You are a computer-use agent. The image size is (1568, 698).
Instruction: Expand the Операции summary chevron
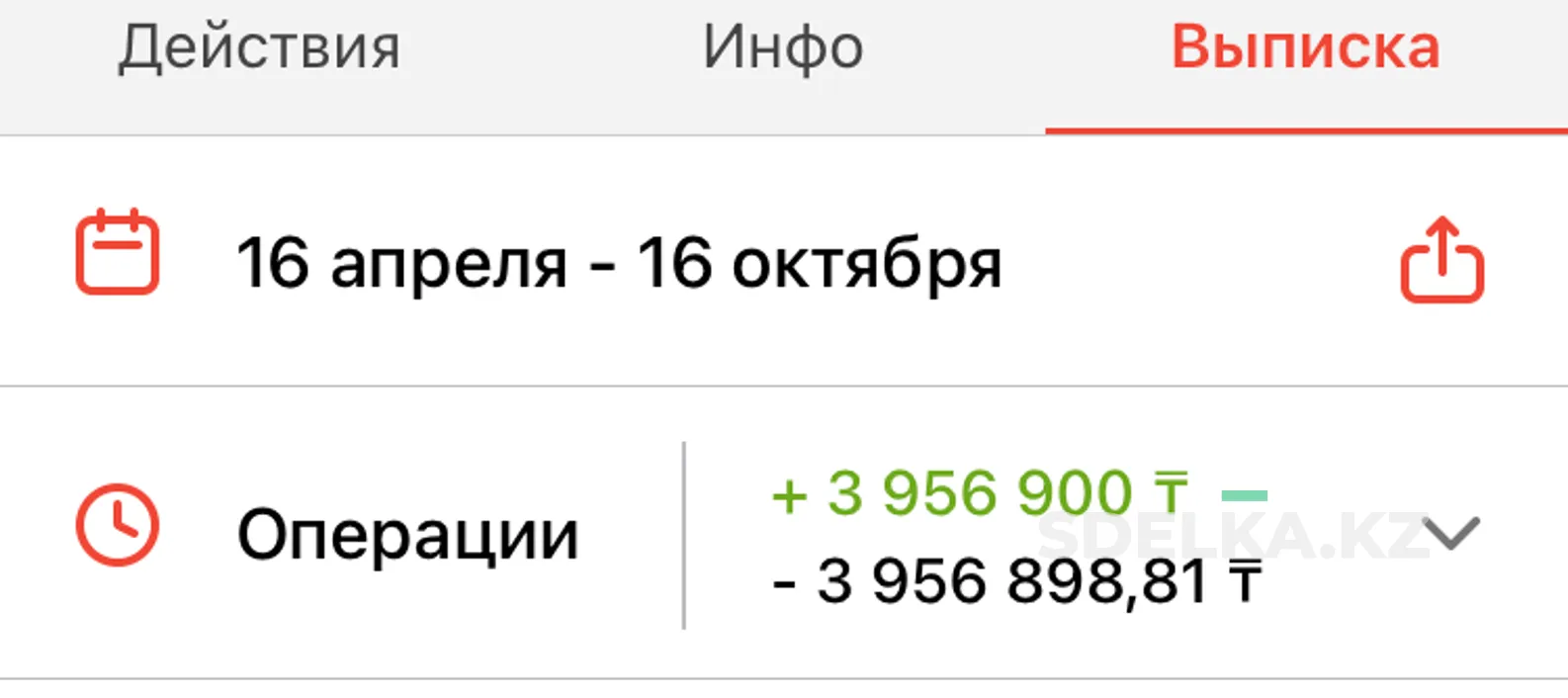tap(1450, 534)
